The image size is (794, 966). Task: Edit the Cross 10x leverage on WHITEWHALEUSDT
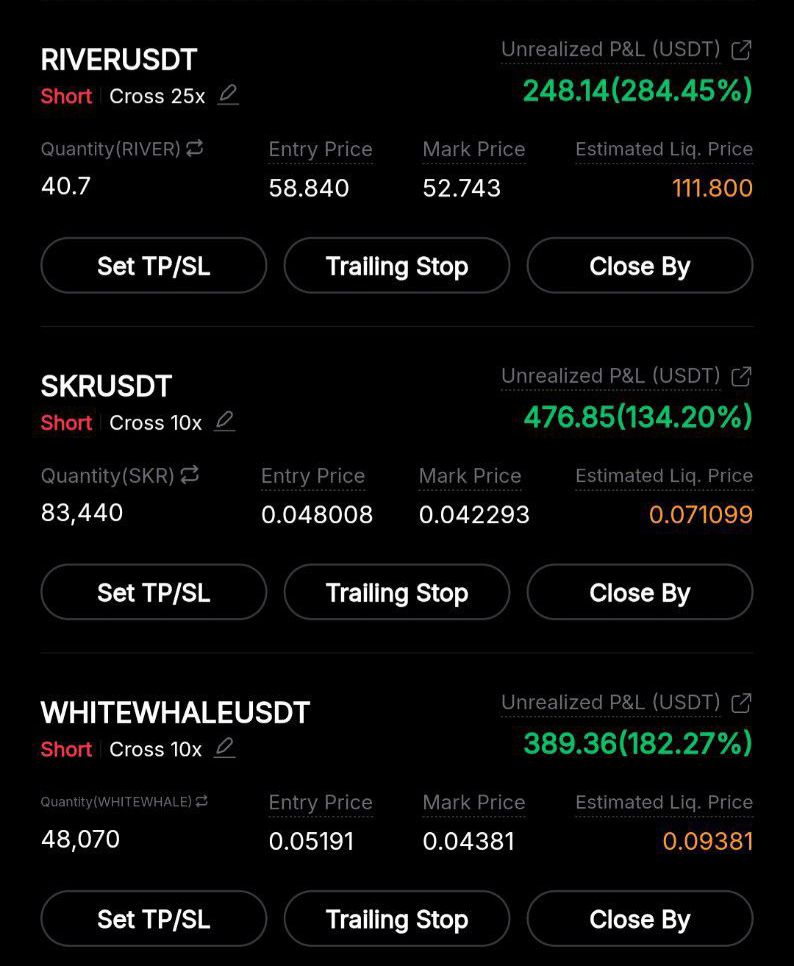[x=225, y=748]
